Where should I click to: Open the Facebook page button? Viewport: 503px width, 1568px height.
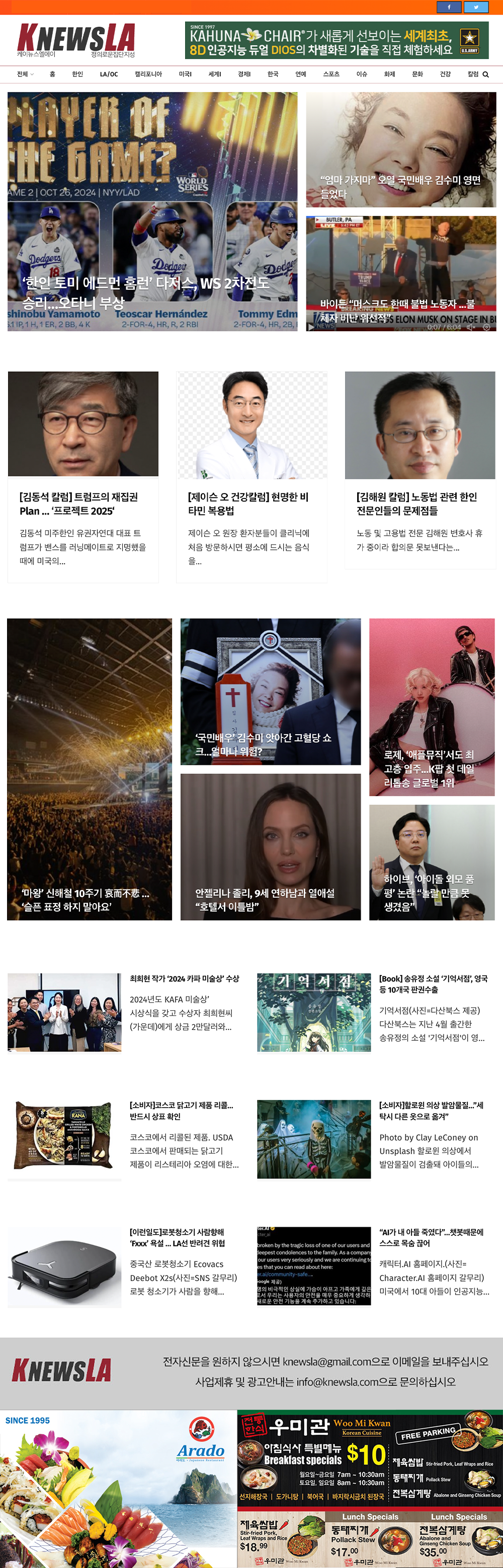449,8
